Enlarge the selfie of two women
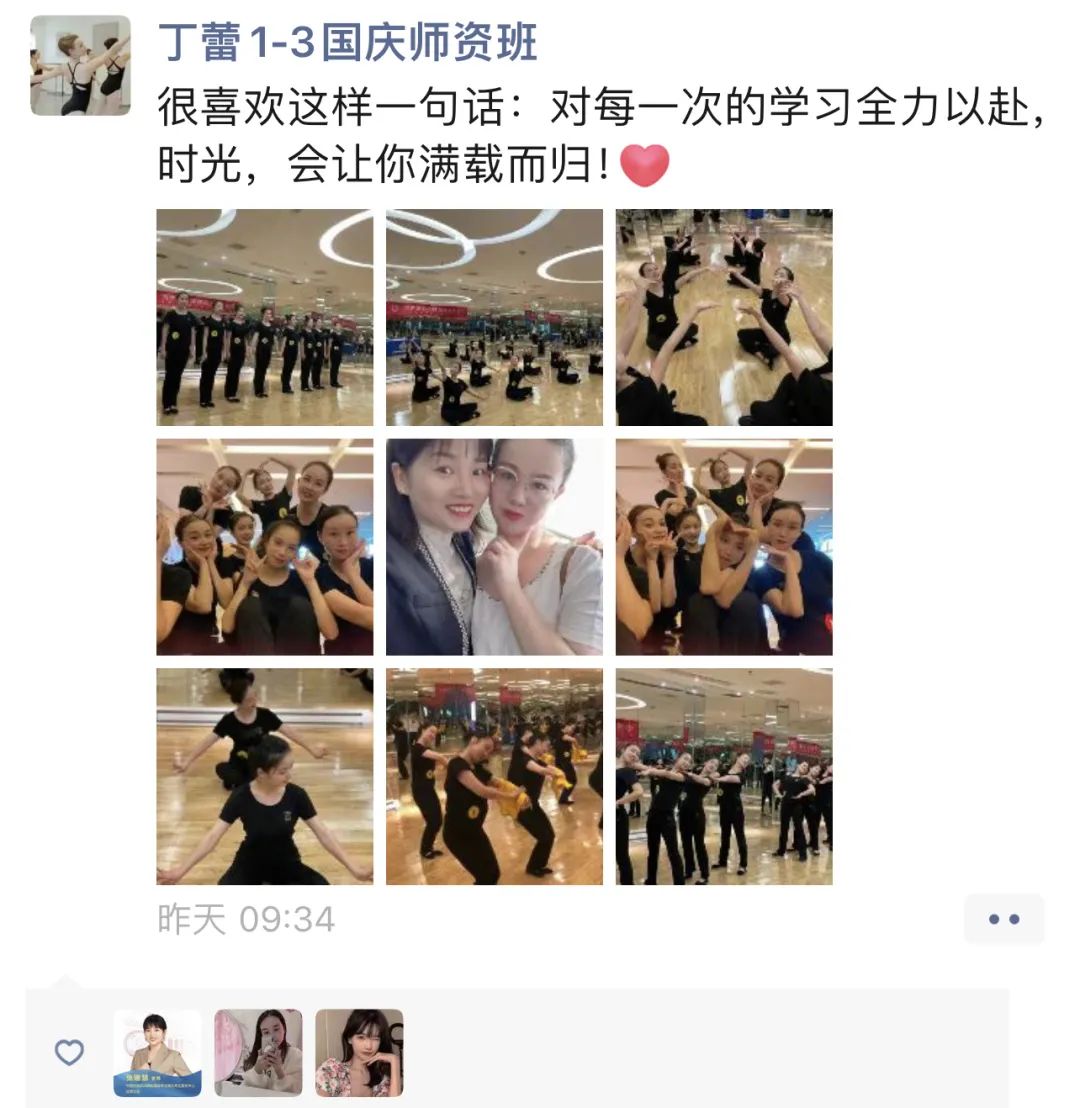 coord(494,547)
